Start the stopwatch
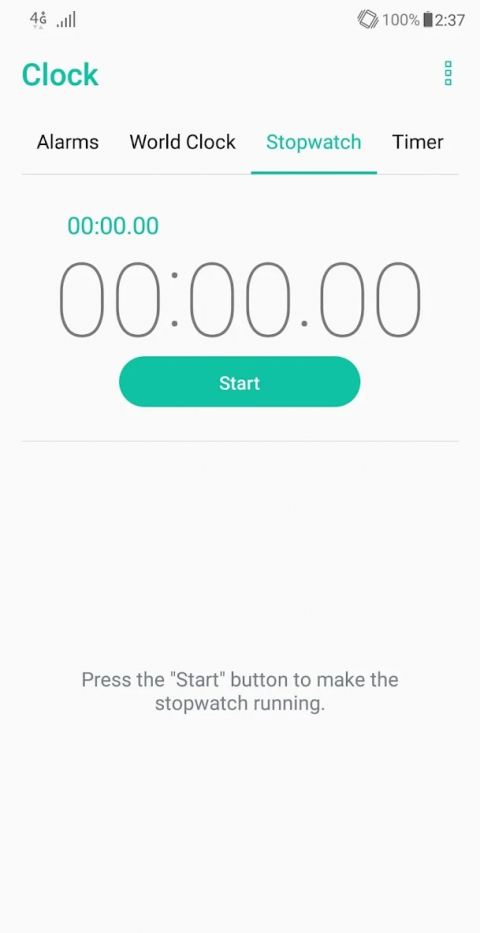Image resolution: width=480 pixels, height=933 pixels. tap(240, 382)
